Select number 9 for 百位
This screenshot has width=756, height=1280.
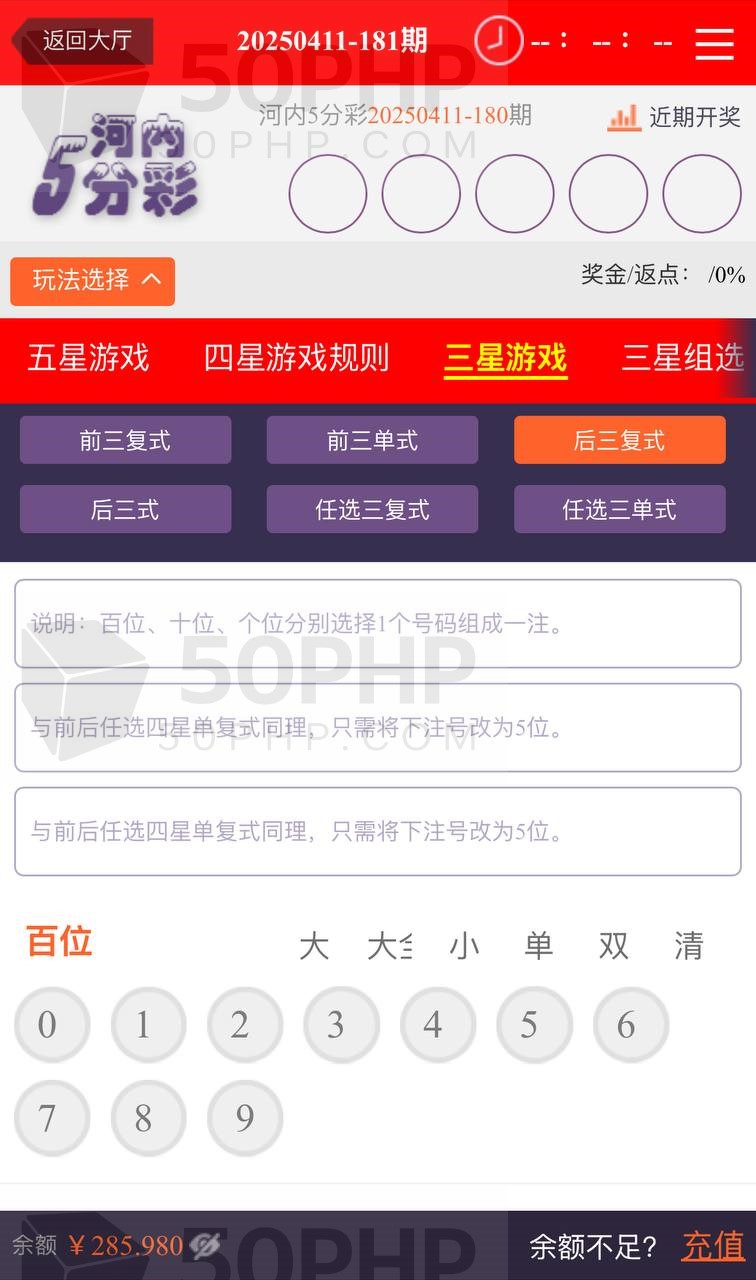pos(245,1118)
